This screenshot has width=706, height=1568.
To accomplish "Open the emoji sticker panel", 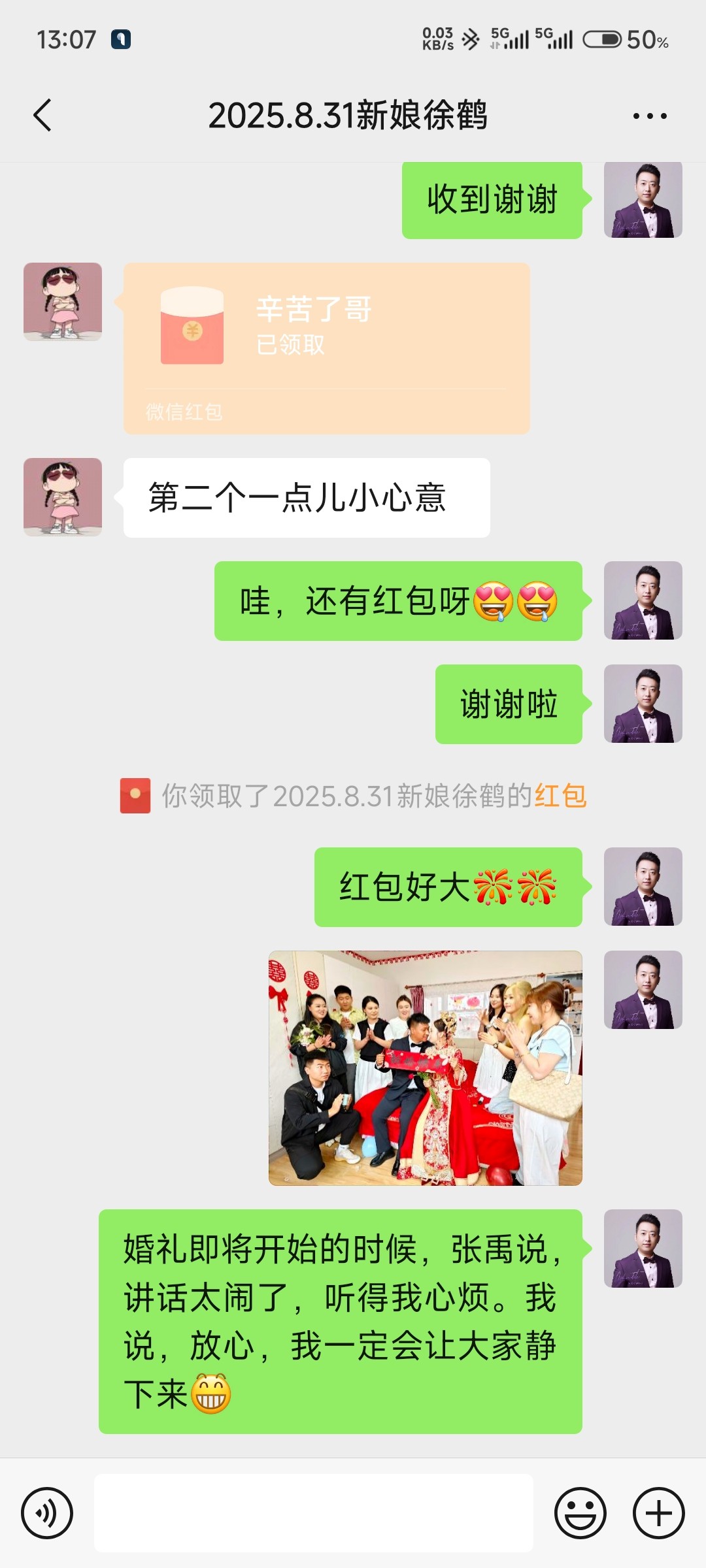I will (580, 1513).
